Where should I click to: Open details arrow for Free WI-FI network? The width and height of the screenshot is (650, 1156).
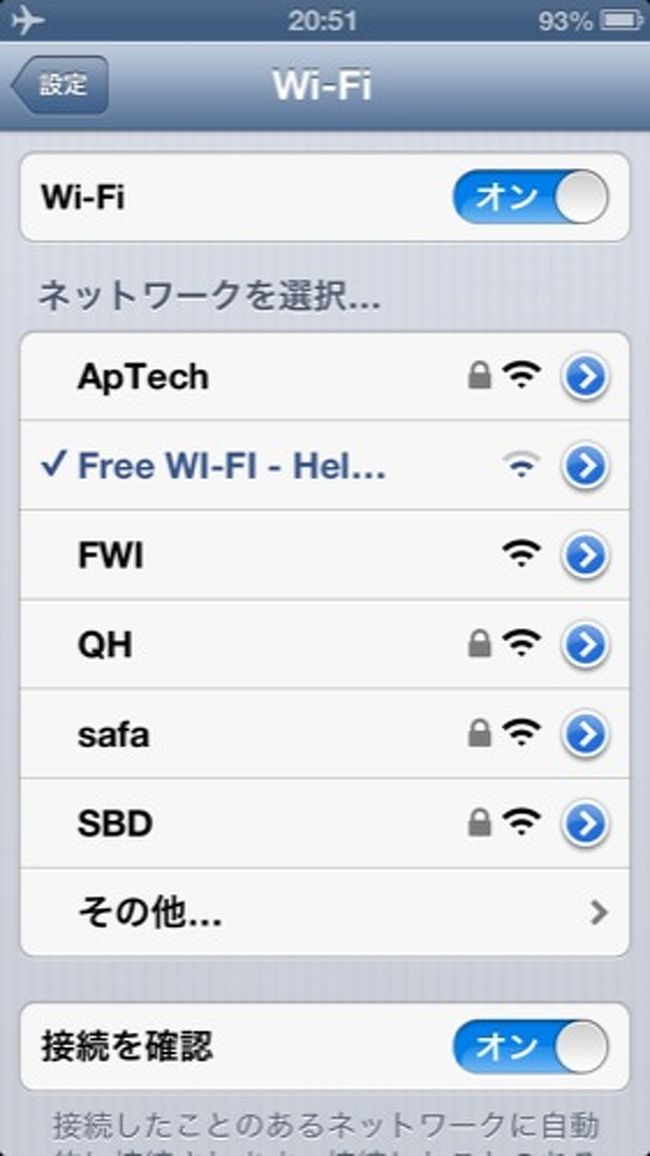coord(585,466)
